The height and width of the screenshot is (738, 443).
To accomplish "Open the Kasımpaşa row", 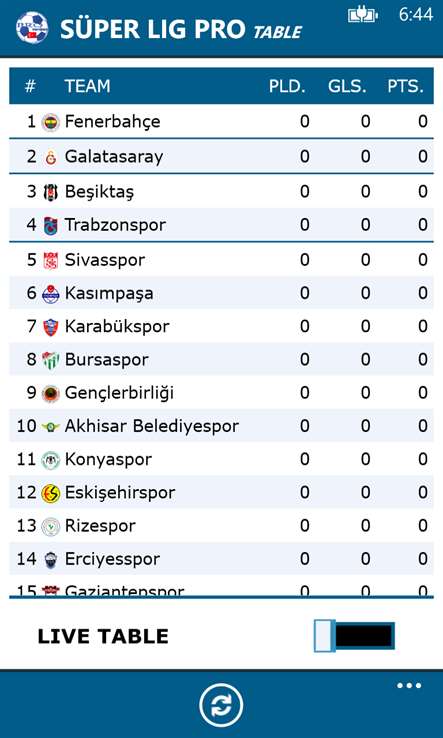I will click(x=221, y=293).
